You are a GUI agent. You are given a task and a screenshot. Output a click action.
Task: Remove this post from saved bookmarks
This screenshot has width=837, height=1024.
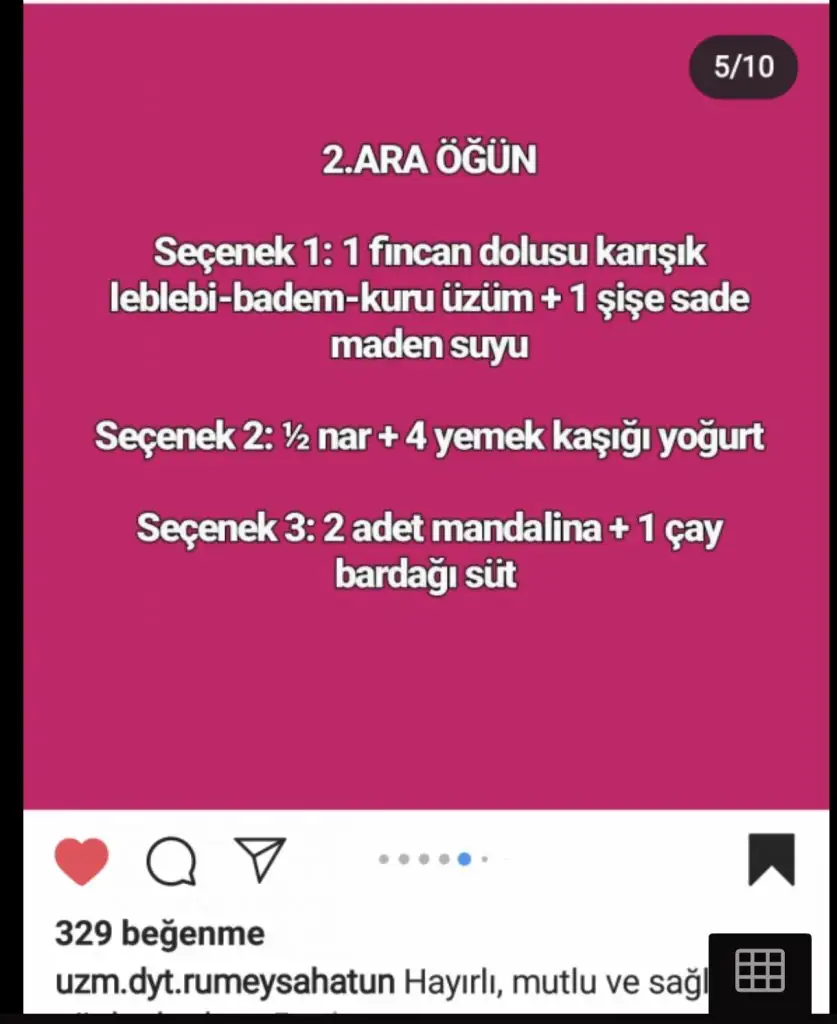[x=771, y=860]
